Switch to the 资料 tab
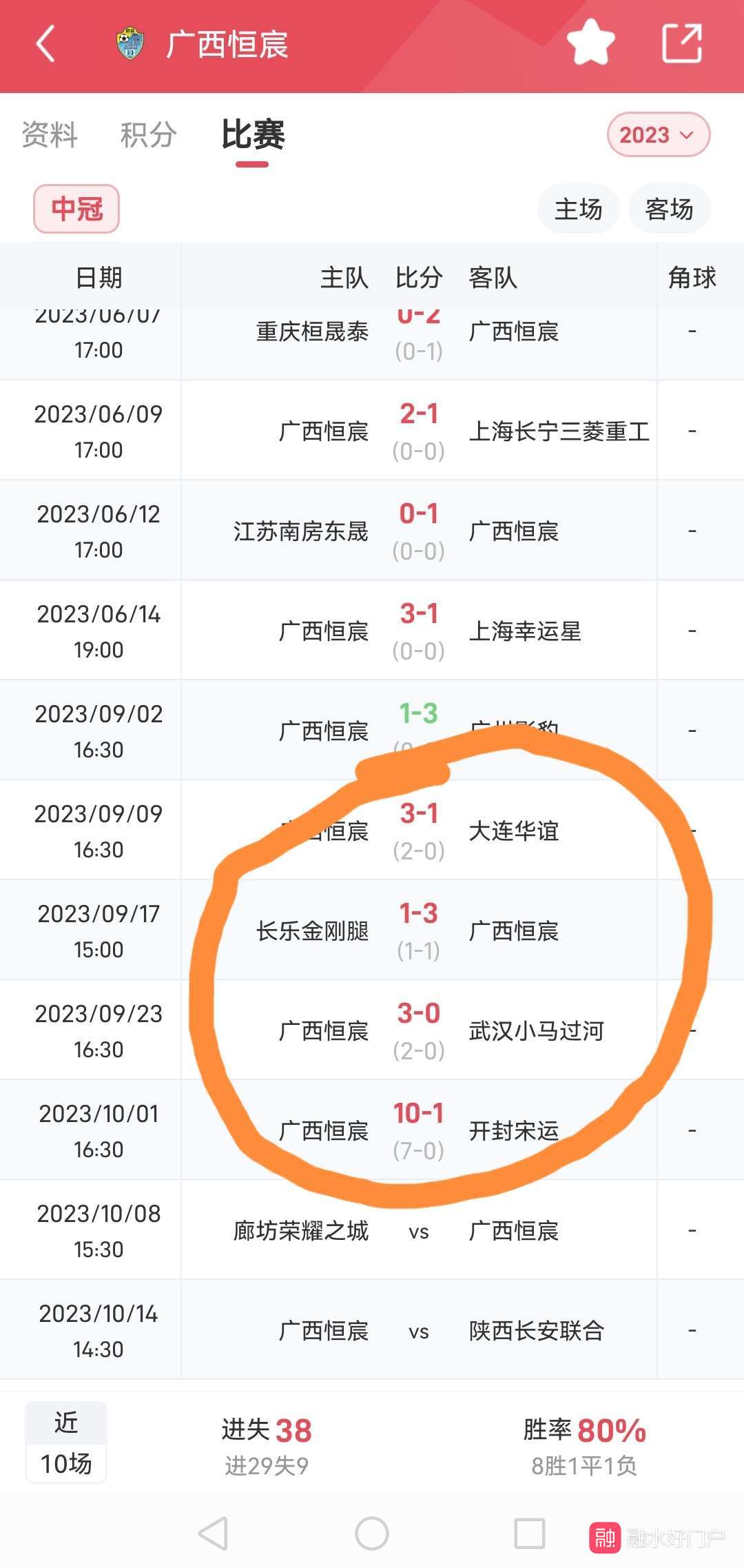 (50, 134)
